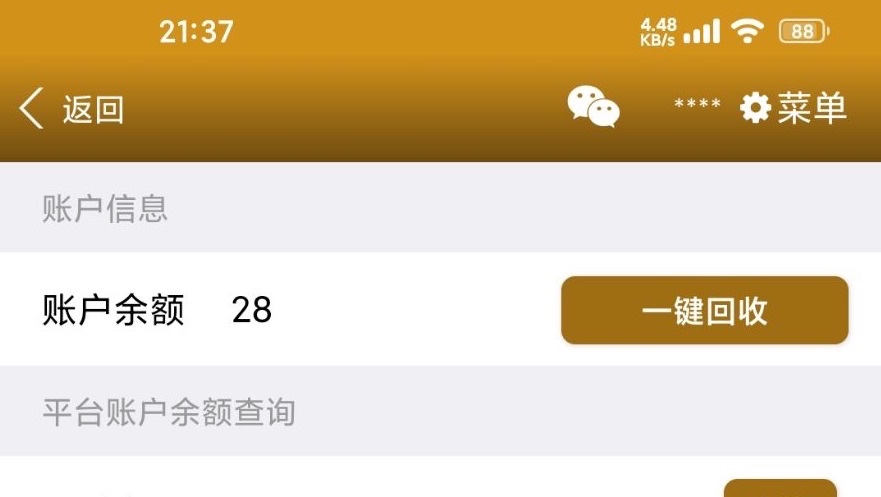Open the 菜单 settings menu
This screenshot has height=497, width=881.
(x=794, y=108)
